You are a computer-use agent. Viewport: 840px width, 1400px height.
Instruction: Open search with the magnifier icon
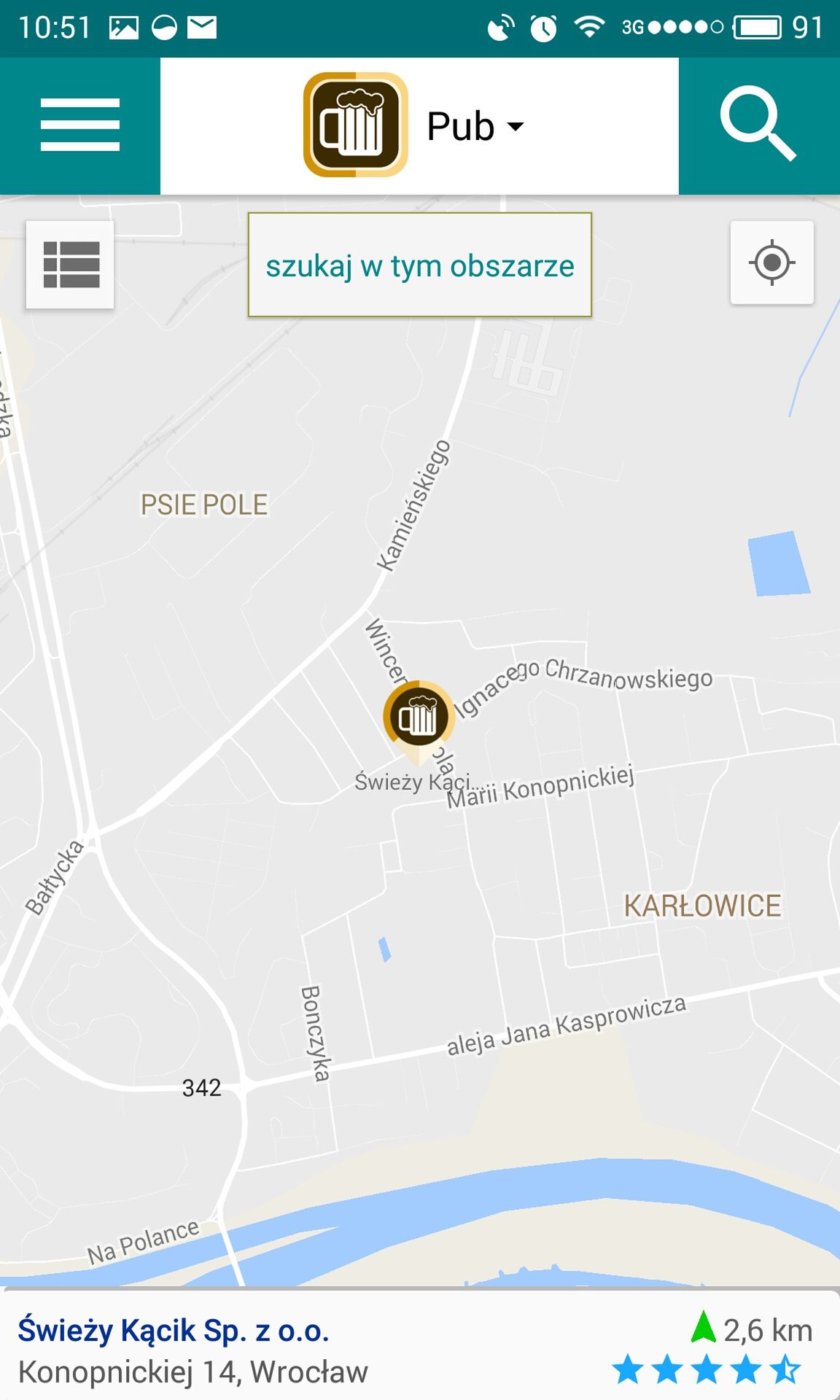pos(758,125)
